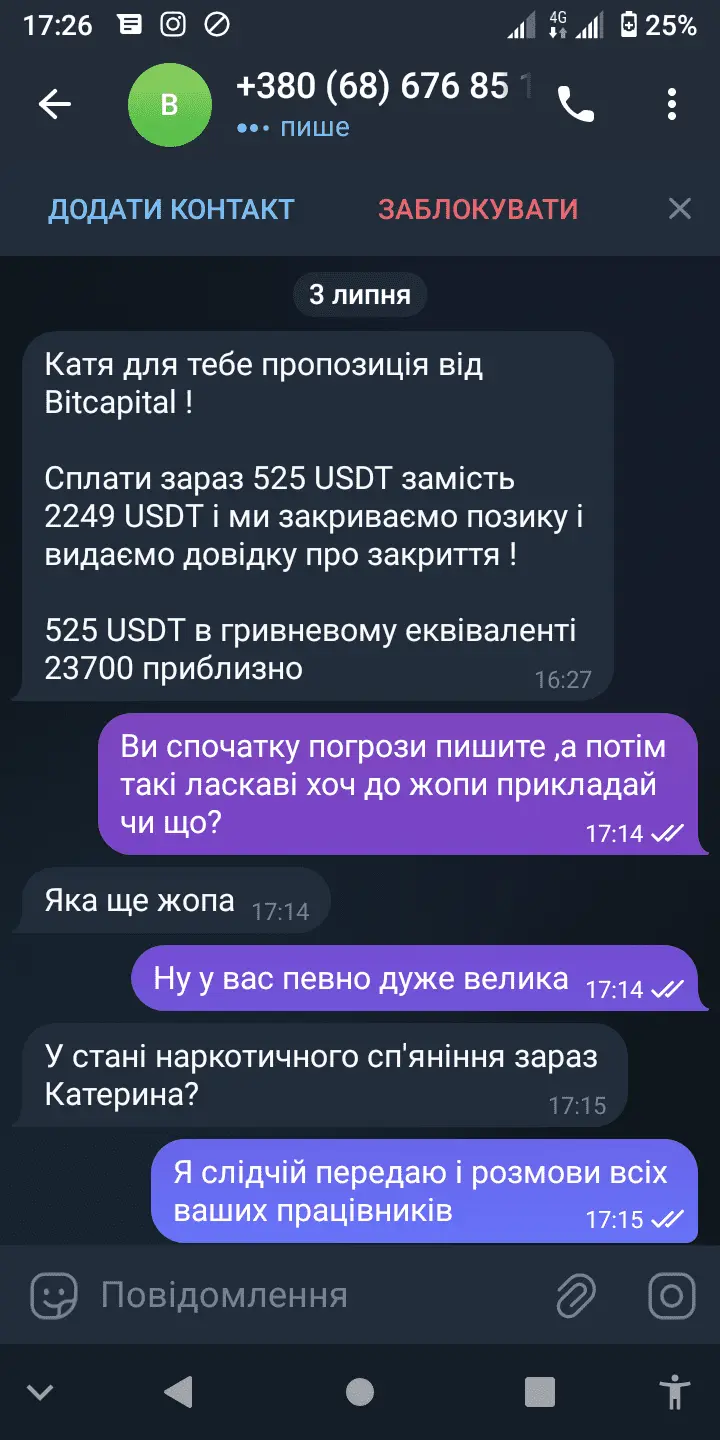Attach a file with the paperclip
This screenshot has height=1440, width=720.
click(x=576, y=1296)
